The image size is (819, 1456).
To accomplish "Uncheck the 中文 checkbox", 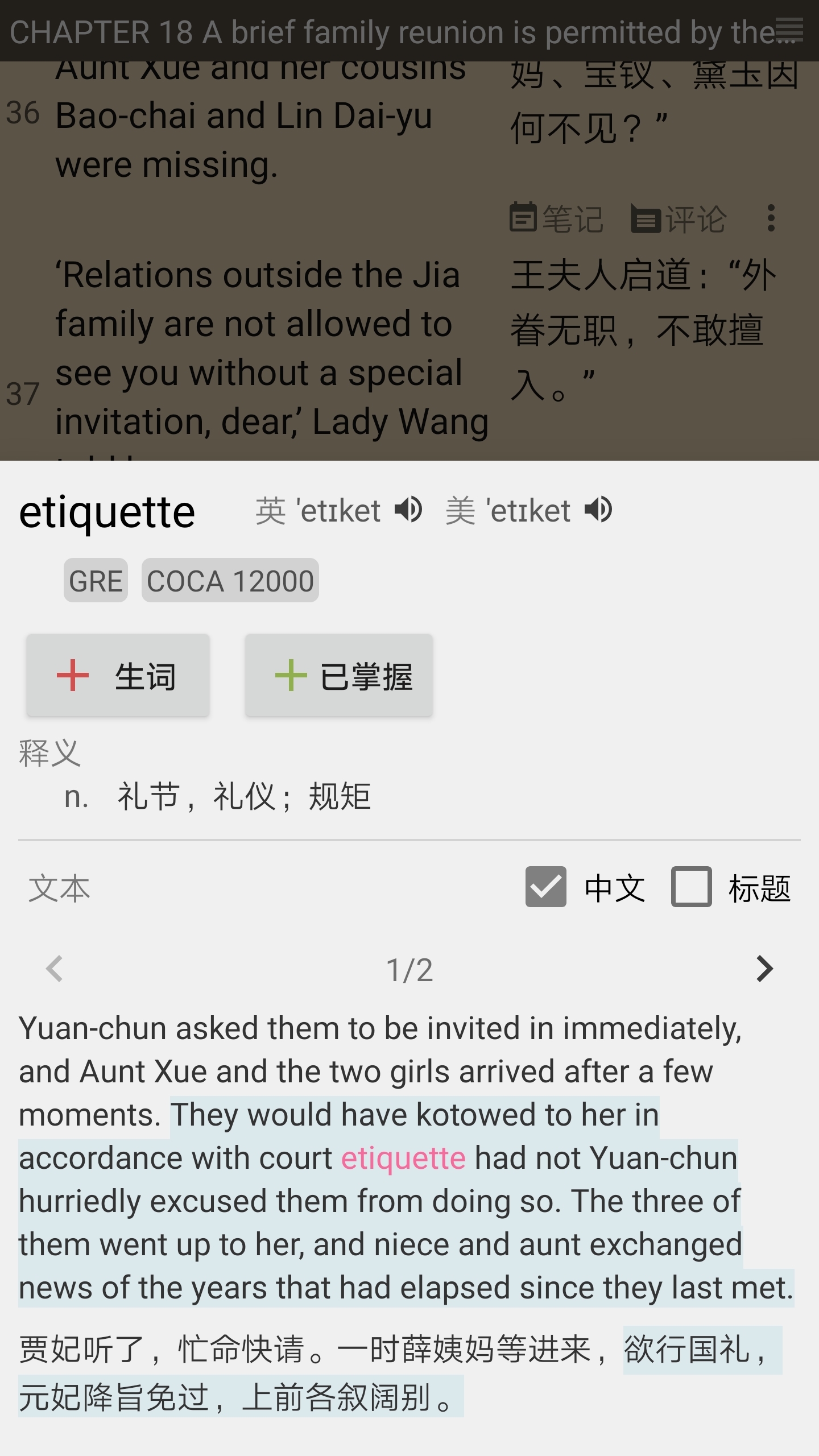I will (547, 886).
